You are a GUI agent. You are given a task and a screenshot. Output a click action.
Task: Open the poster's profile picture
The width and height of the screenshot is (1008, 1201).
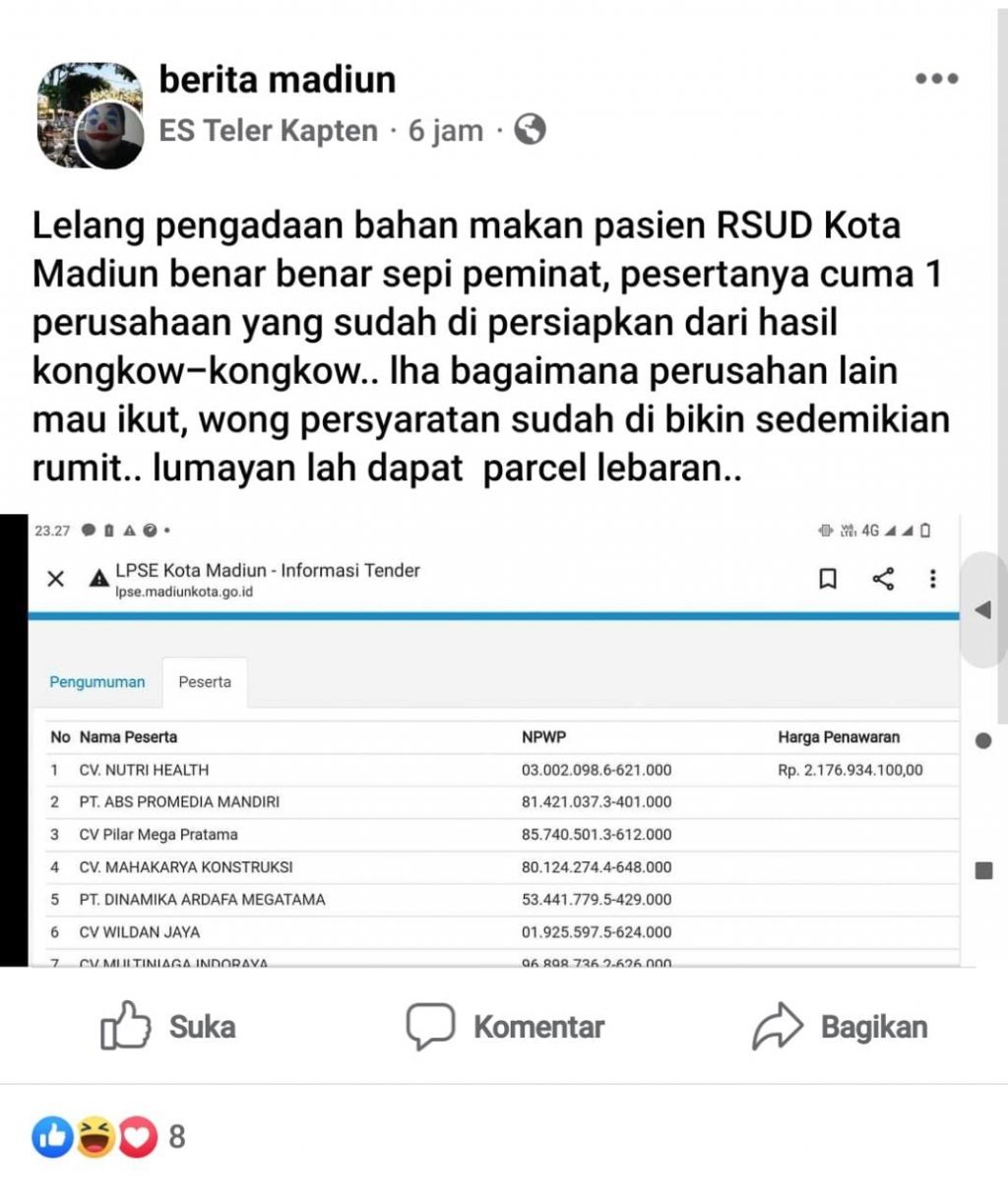(x=108, y=134)
